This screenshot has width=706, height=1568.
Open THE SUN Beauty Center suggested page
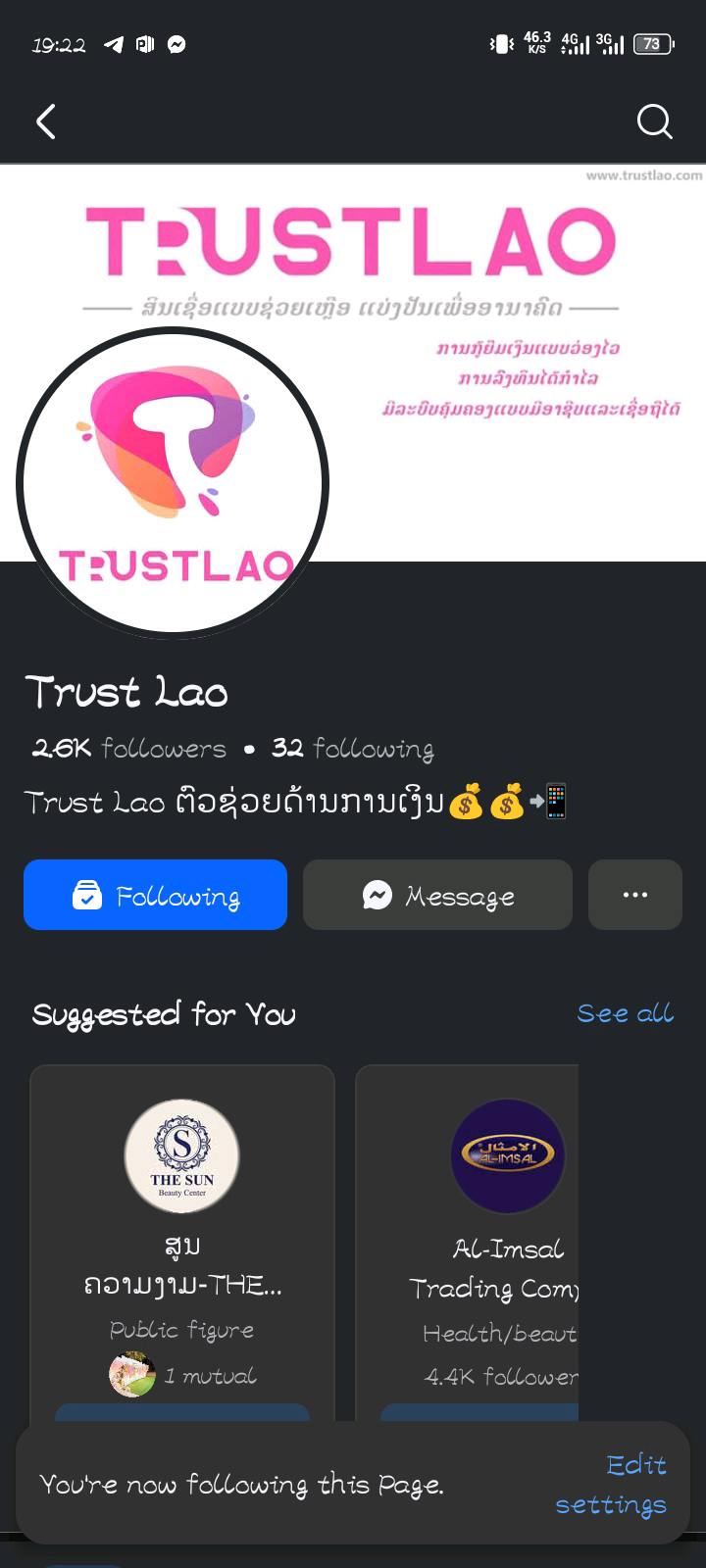(x=182, y=1156)
